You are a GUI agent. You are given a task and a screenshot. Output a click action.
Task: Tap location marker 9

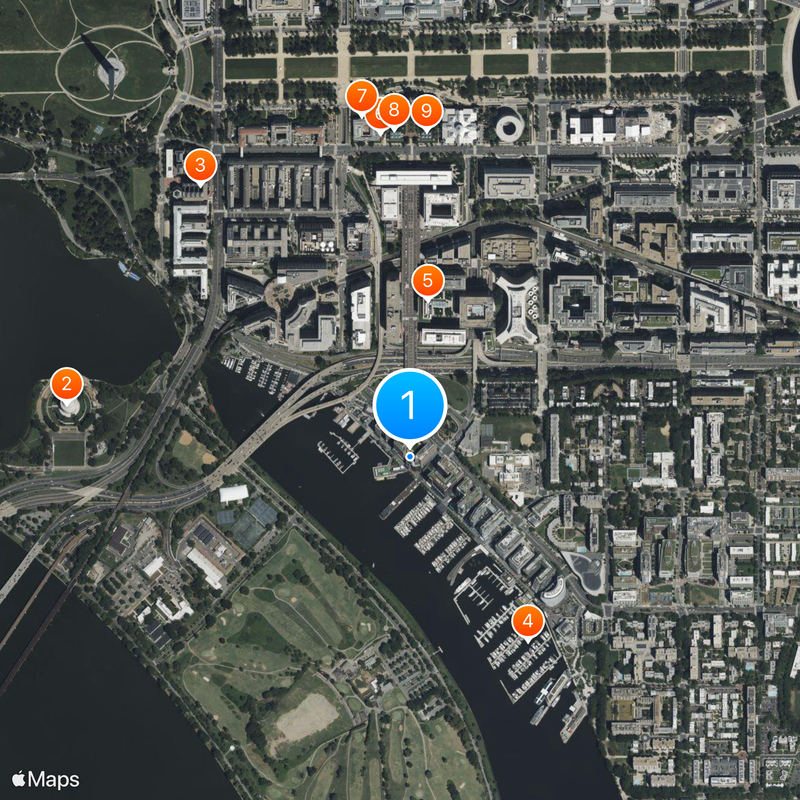coord(427,109)
